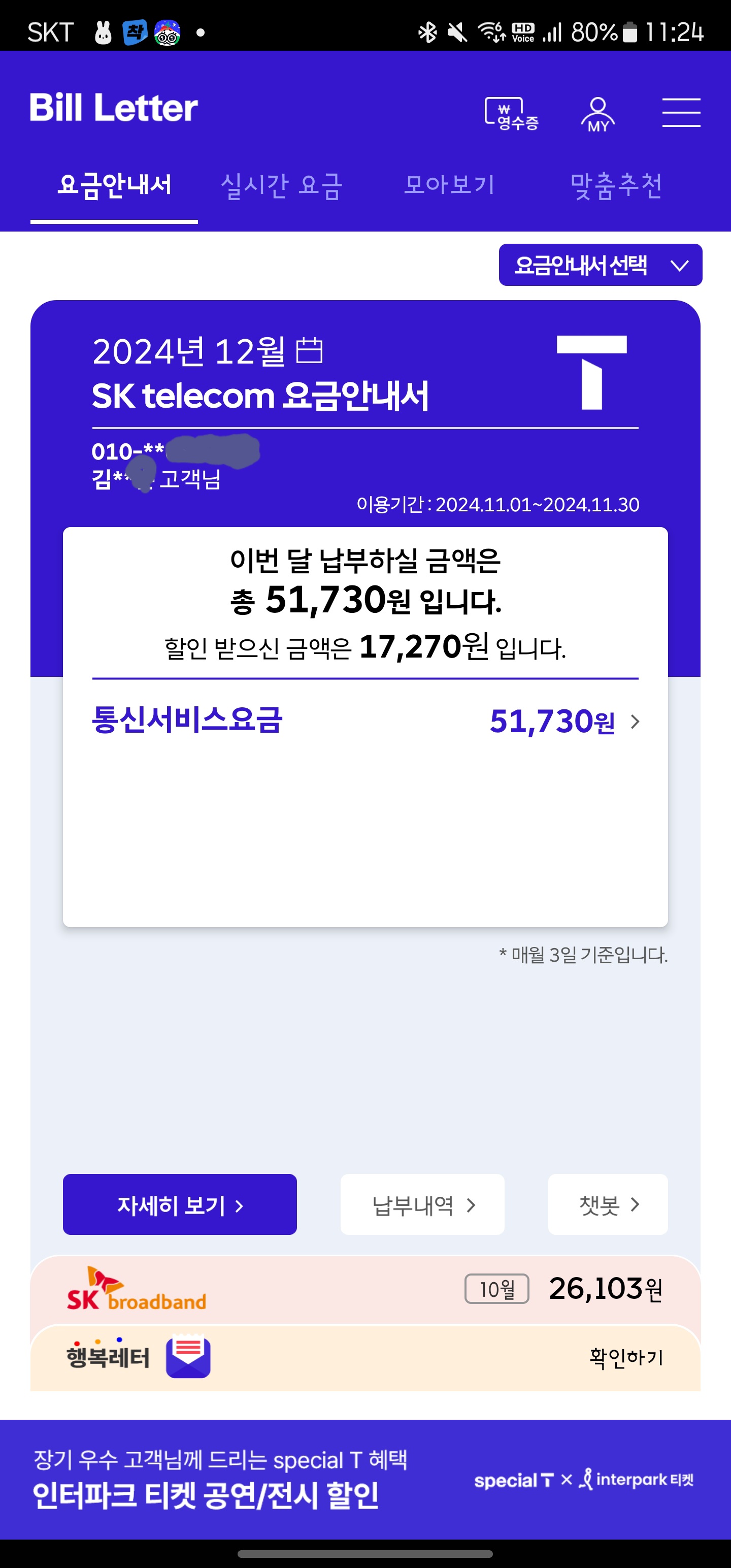731x1568 pixels.
Task: Switch to the 맞춤추천 tab
Action: coord(615,186)
